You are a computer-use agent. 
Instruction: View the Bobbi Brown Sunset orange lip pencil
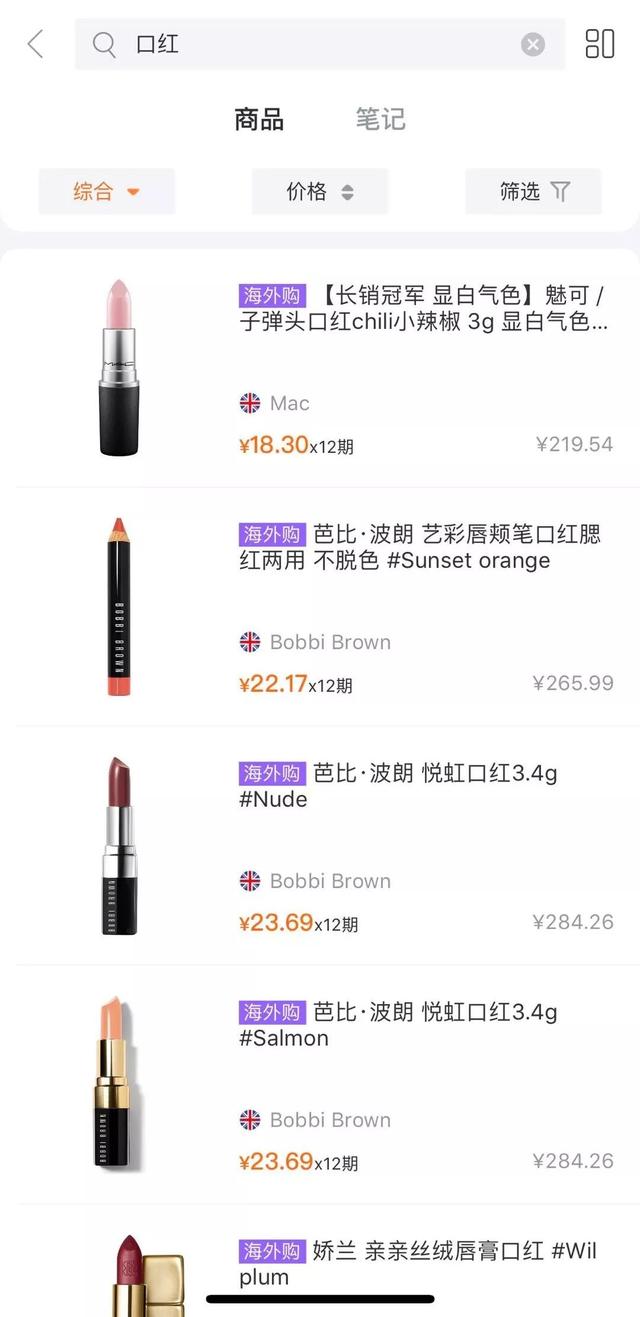[420, 547]
